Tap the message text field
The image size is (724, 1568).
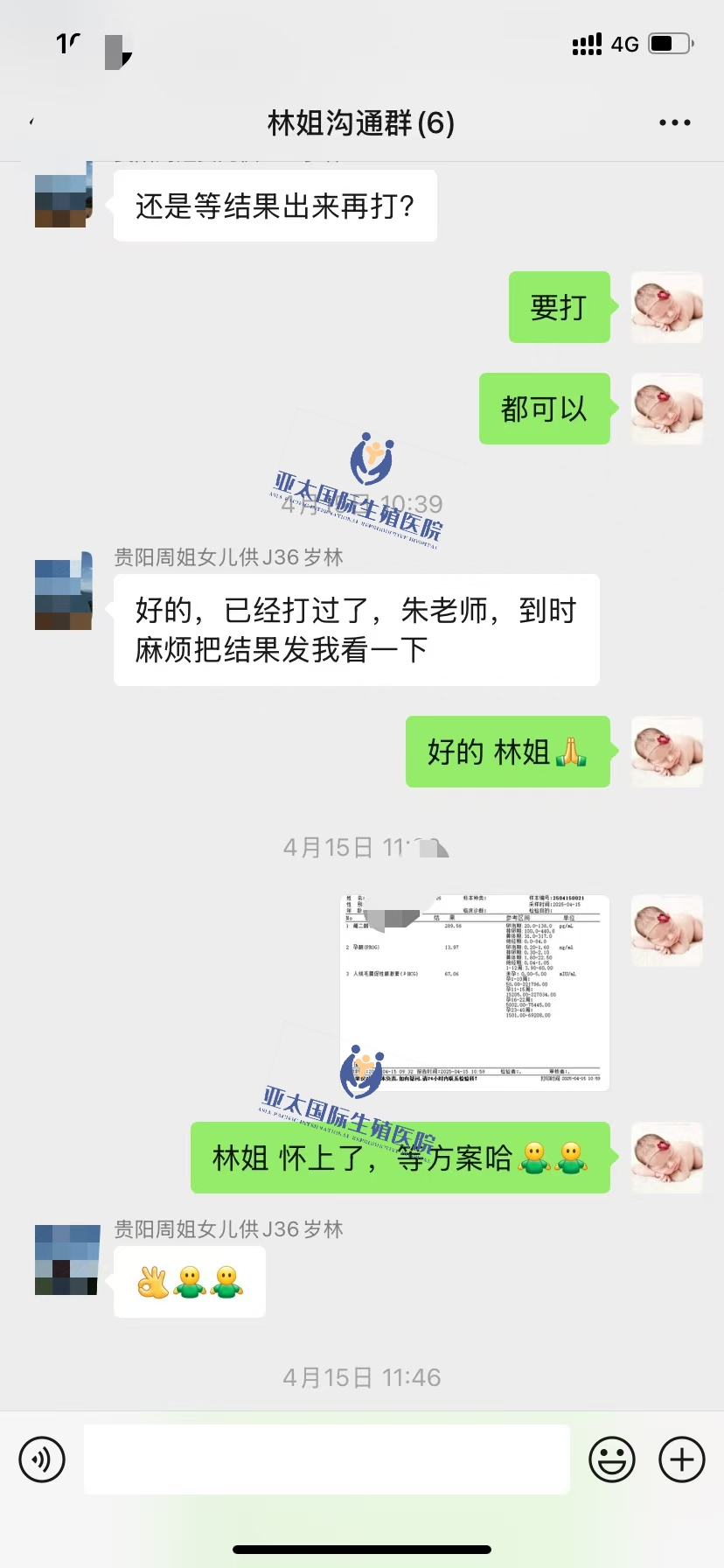tap(326, 1459)
